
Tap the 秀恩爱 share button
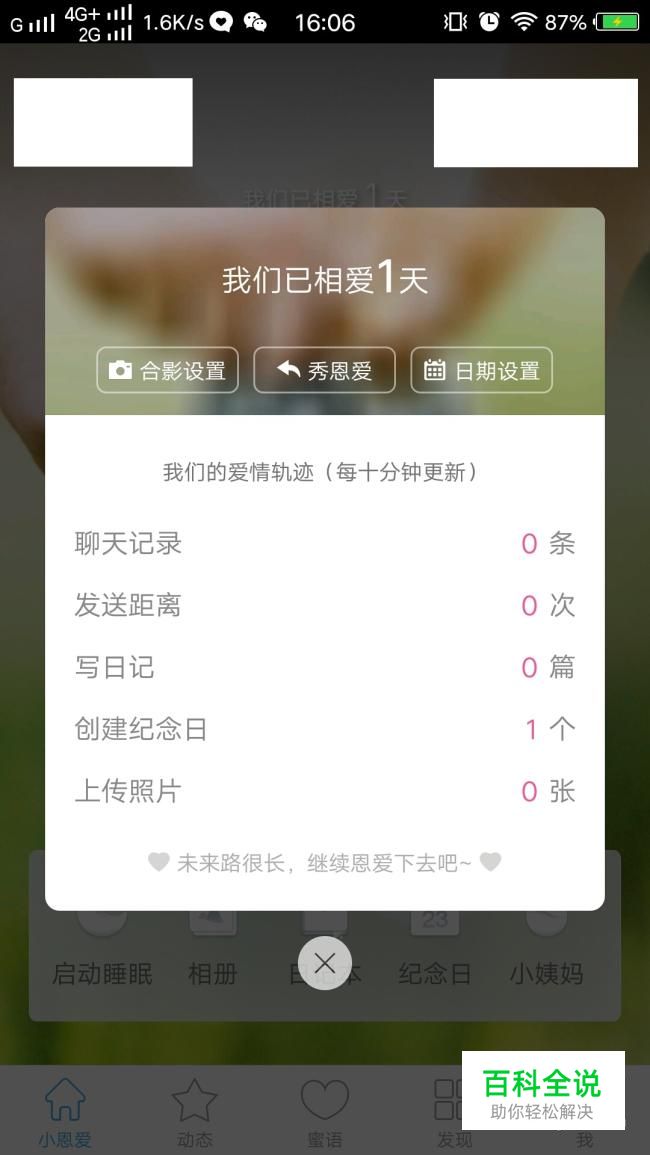click(324, 370)
